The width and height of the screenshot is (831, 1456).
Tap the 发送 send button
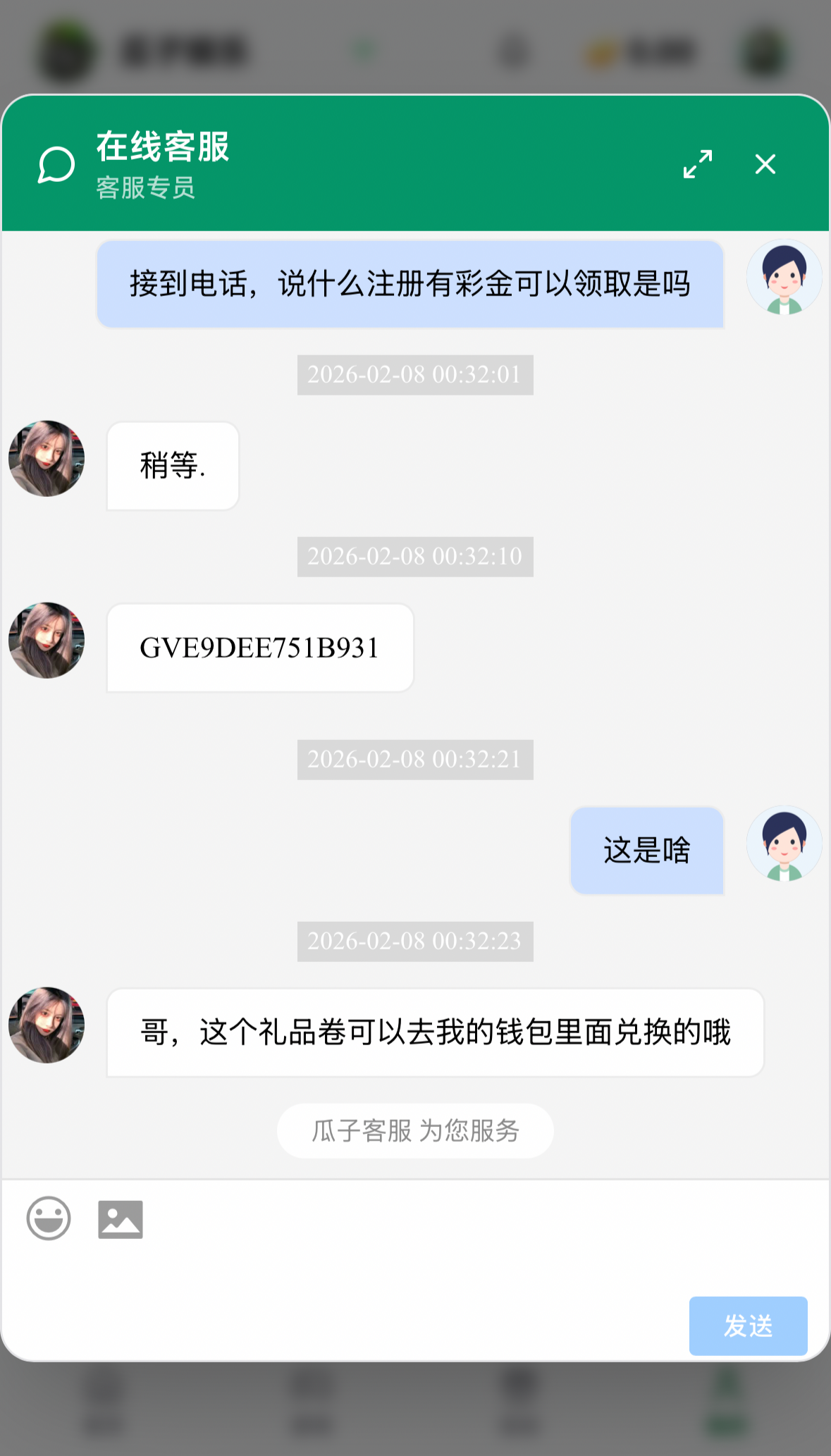click(748, 1326)
